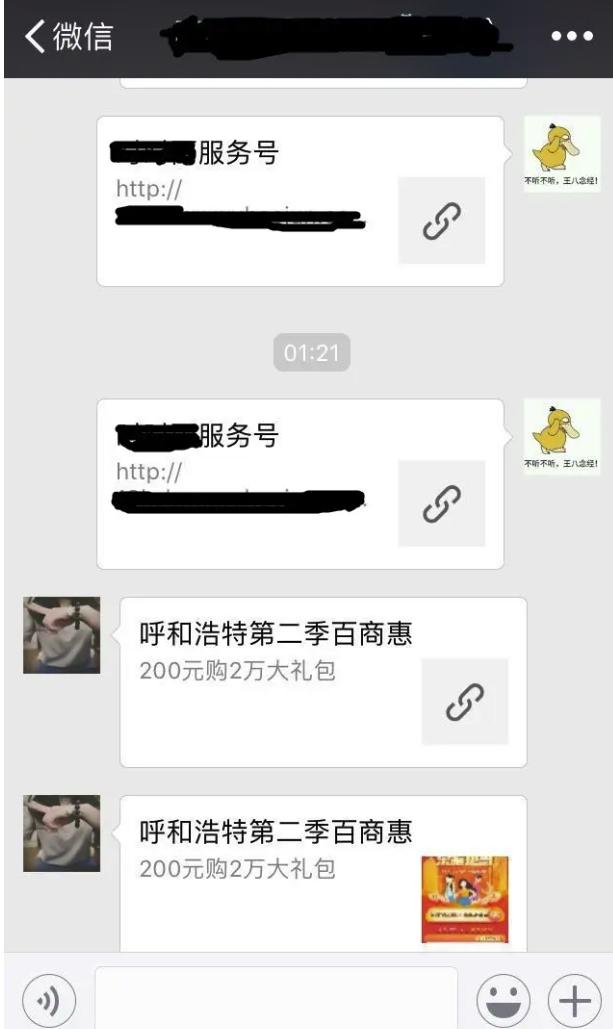This screenshot has height=1029, width=613.
Task: Open the three-dot chat options menu
Action: [x=571, y=37]
